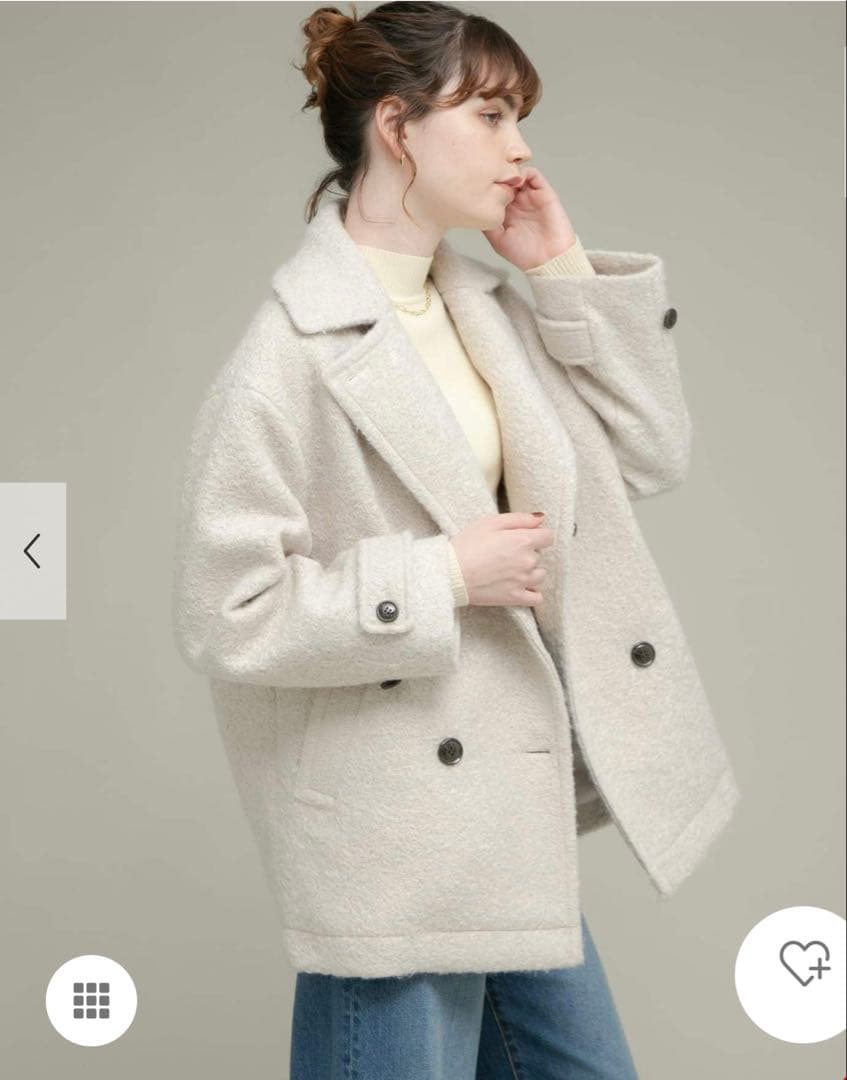
Task: Go to the previous product image
Action: [32, 551]
